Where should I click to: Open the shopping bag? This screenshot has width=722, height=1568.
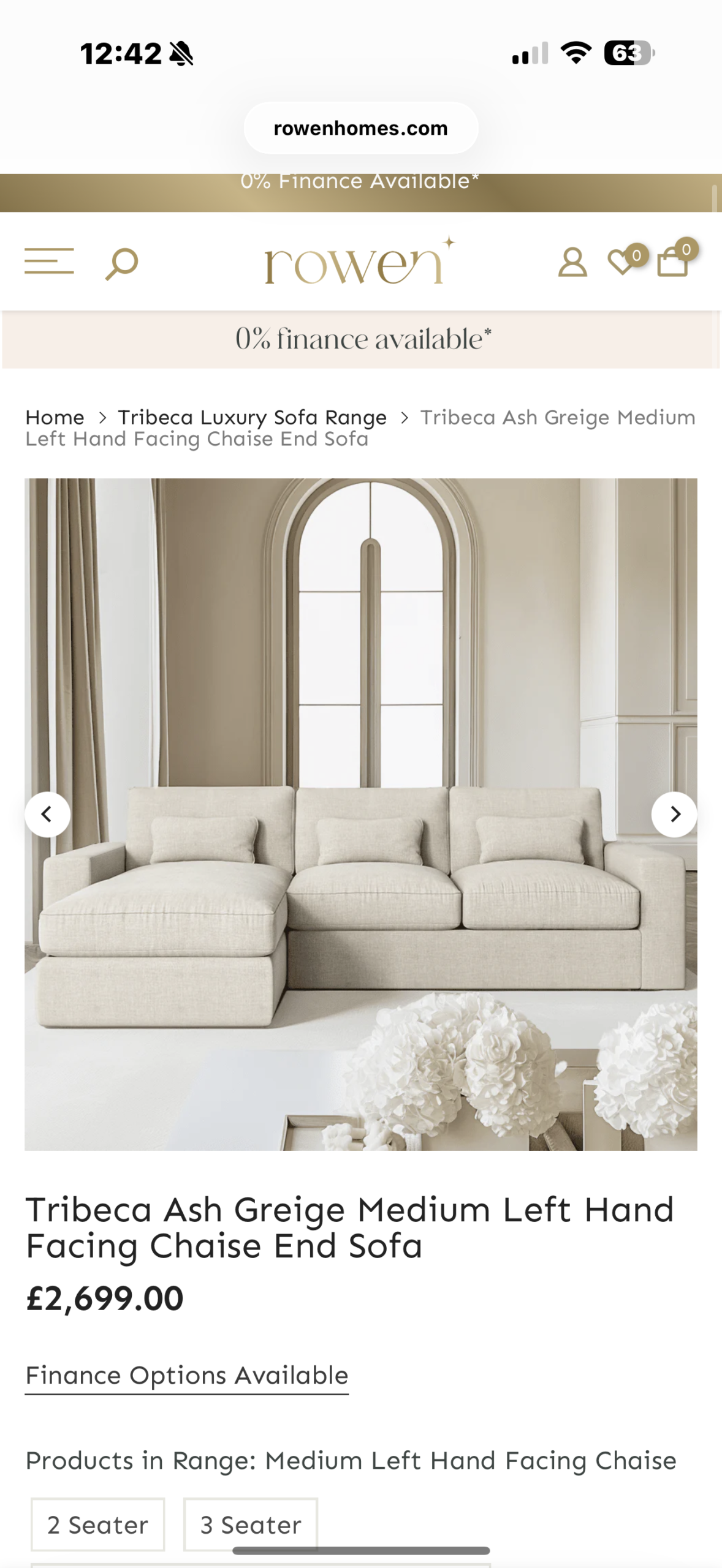tap(673, 262)
